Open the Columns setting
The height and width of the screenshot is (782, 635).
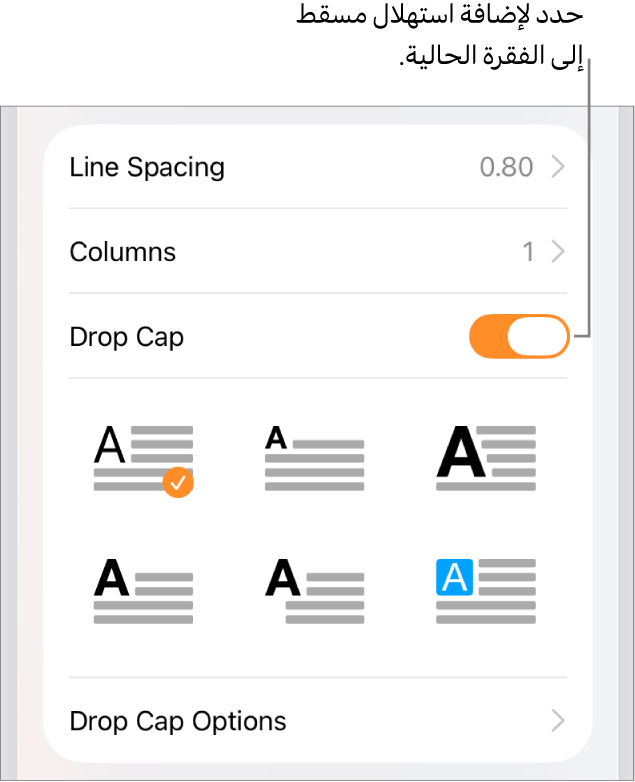pyautogui.click(x=317, y=252)
